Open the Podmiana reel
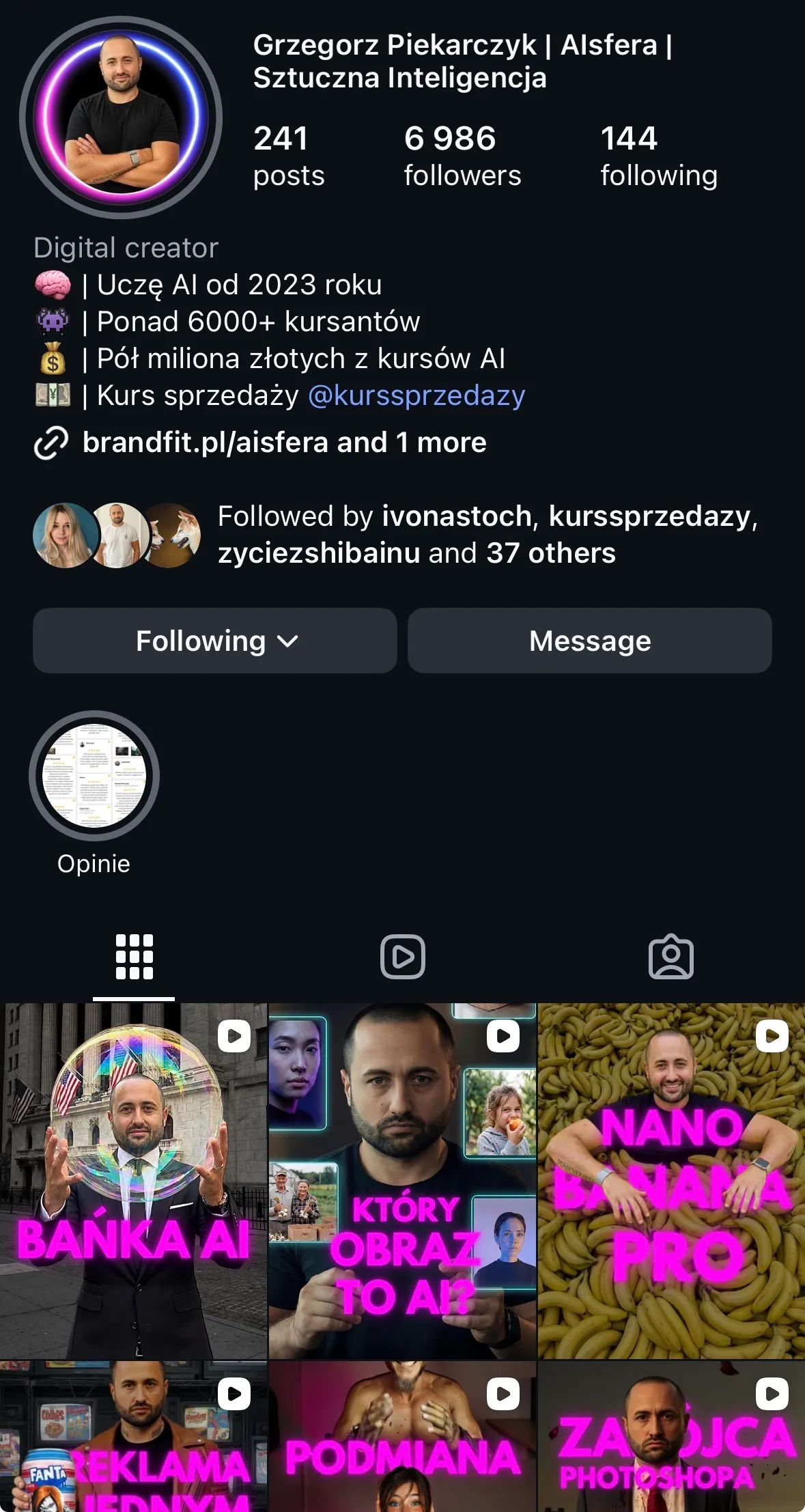805x1512 pixels. (402, 1437)
